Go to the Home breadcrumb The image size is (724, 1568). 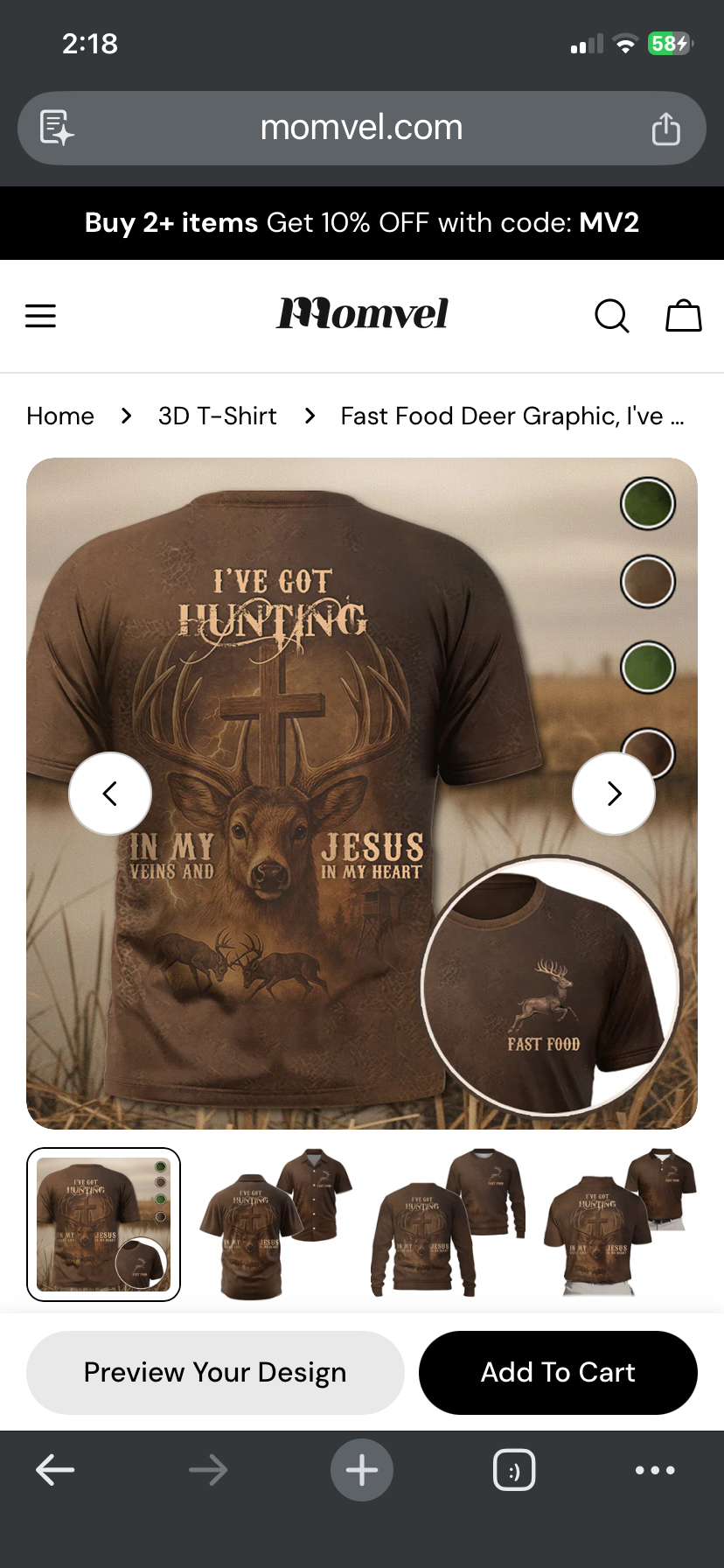pos(60,416)
